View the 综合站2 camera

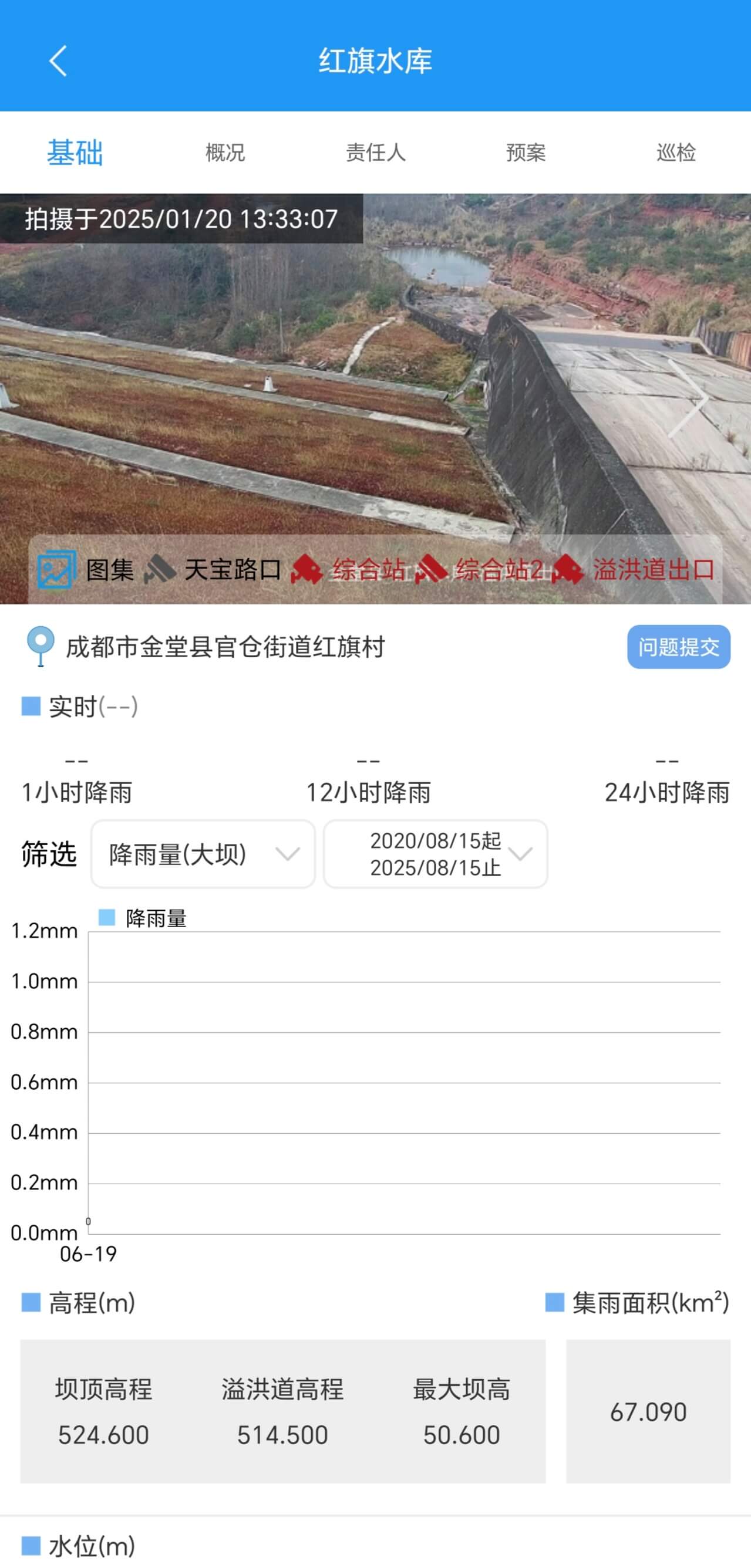(480, 570)
